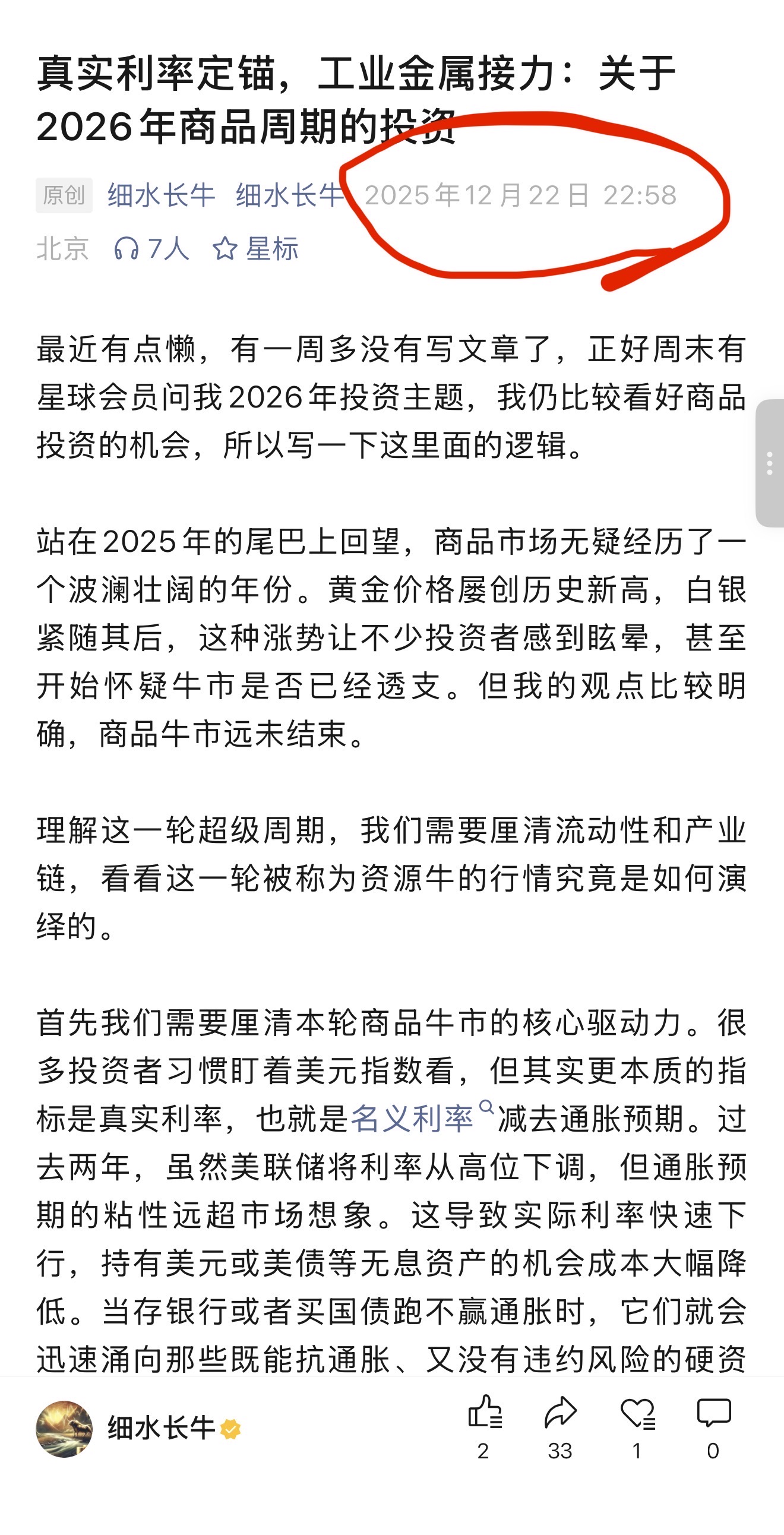The height and width of the screenshot is (1535, 784).
Task: Open the comments bubble
Action: click(x=713, y=1426)
